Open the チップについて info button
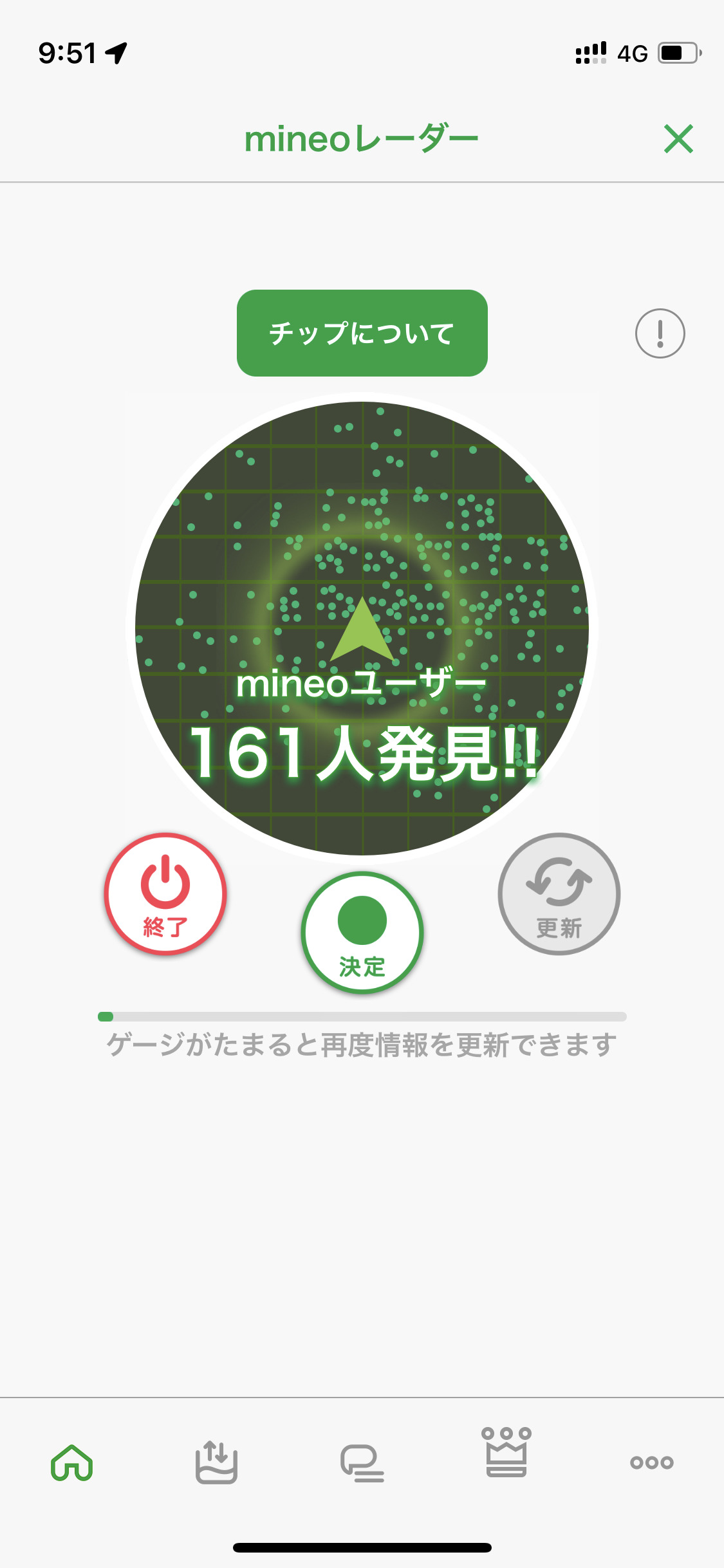This screenshot has height=1568, width=724. click(362, 333)
